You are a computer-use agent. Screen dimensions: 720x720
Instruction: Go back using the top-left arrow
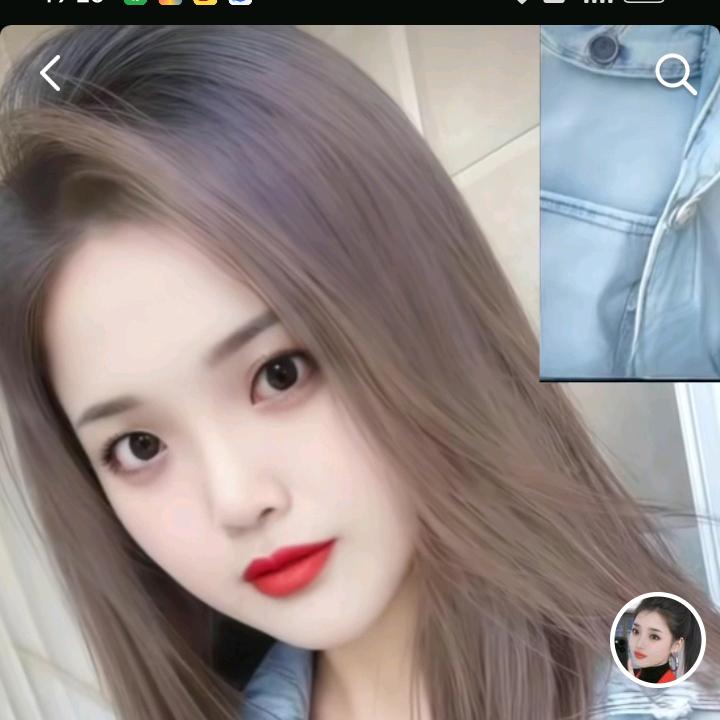tap(50, 73)
